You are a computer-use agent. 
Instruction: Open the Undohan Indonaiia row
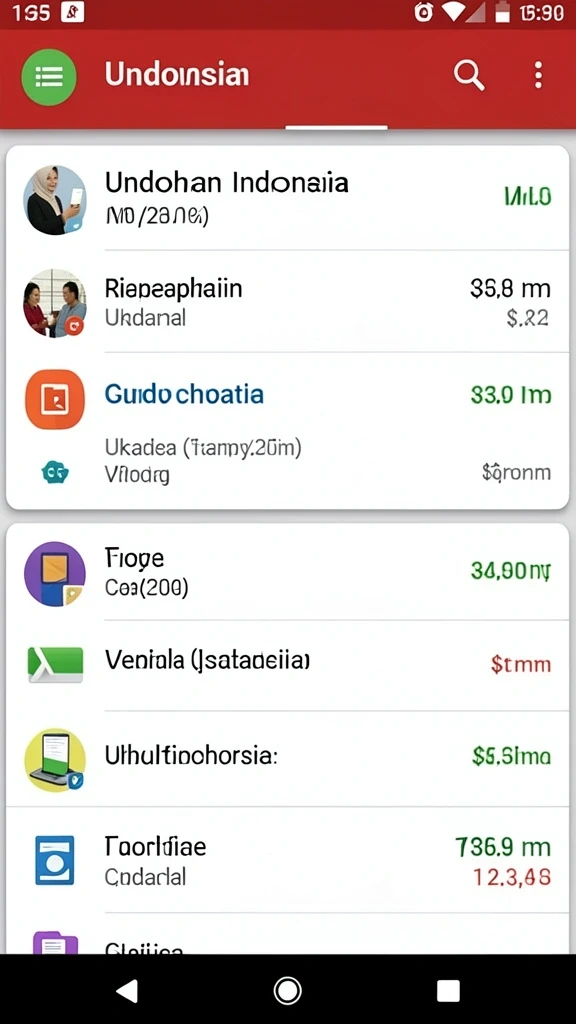[x=287, y=199]
